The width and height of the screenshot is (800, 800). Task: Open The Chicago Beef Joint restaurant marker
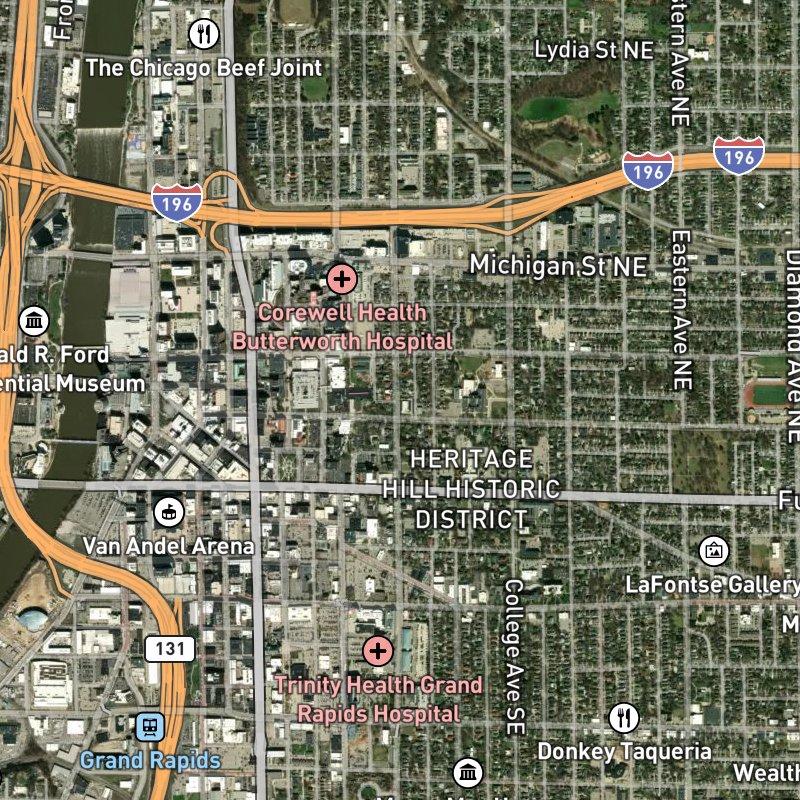[204, 34]
